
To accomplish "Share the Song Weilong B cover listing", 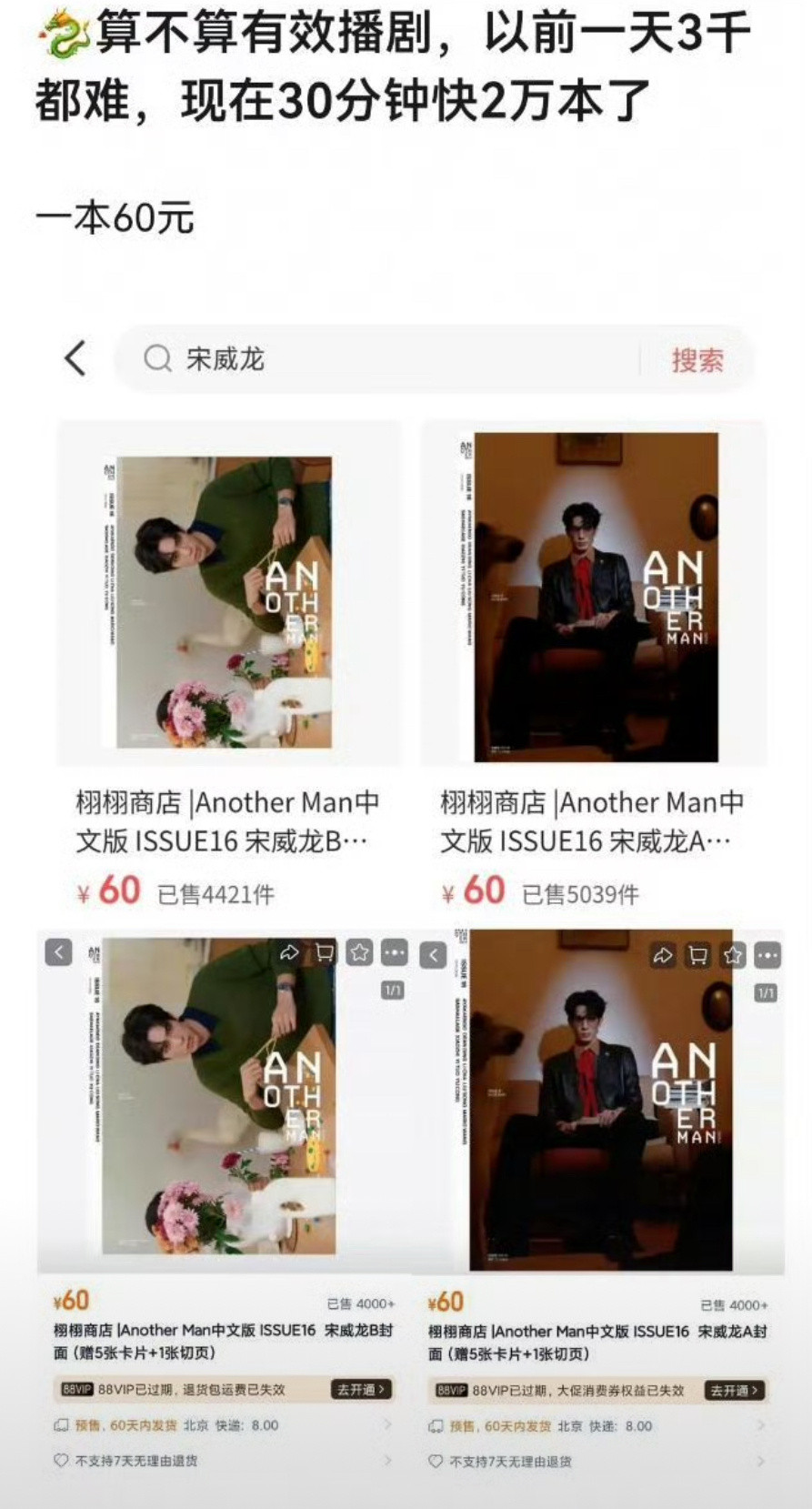I will coord(289,953).
